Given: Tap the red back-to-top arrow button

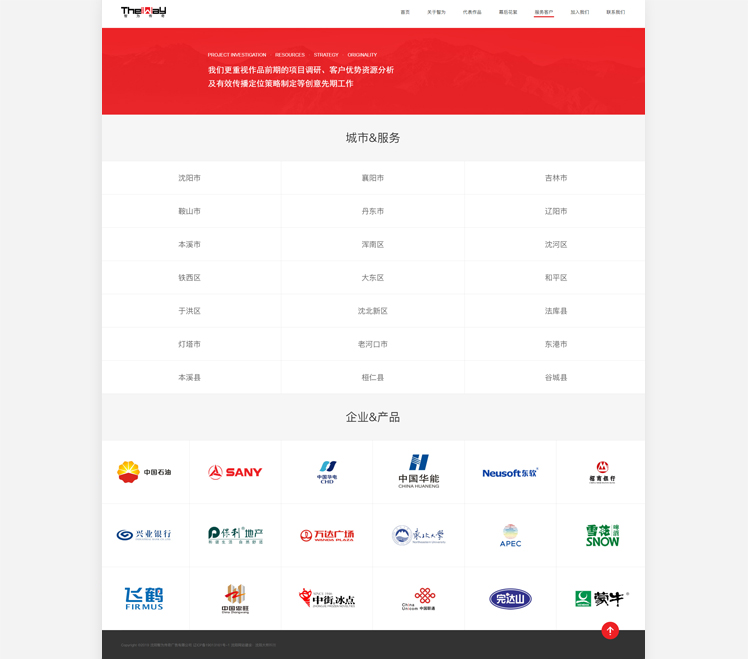Looking at the screenshot, I should pyautogui.click(x=610, y=630).
